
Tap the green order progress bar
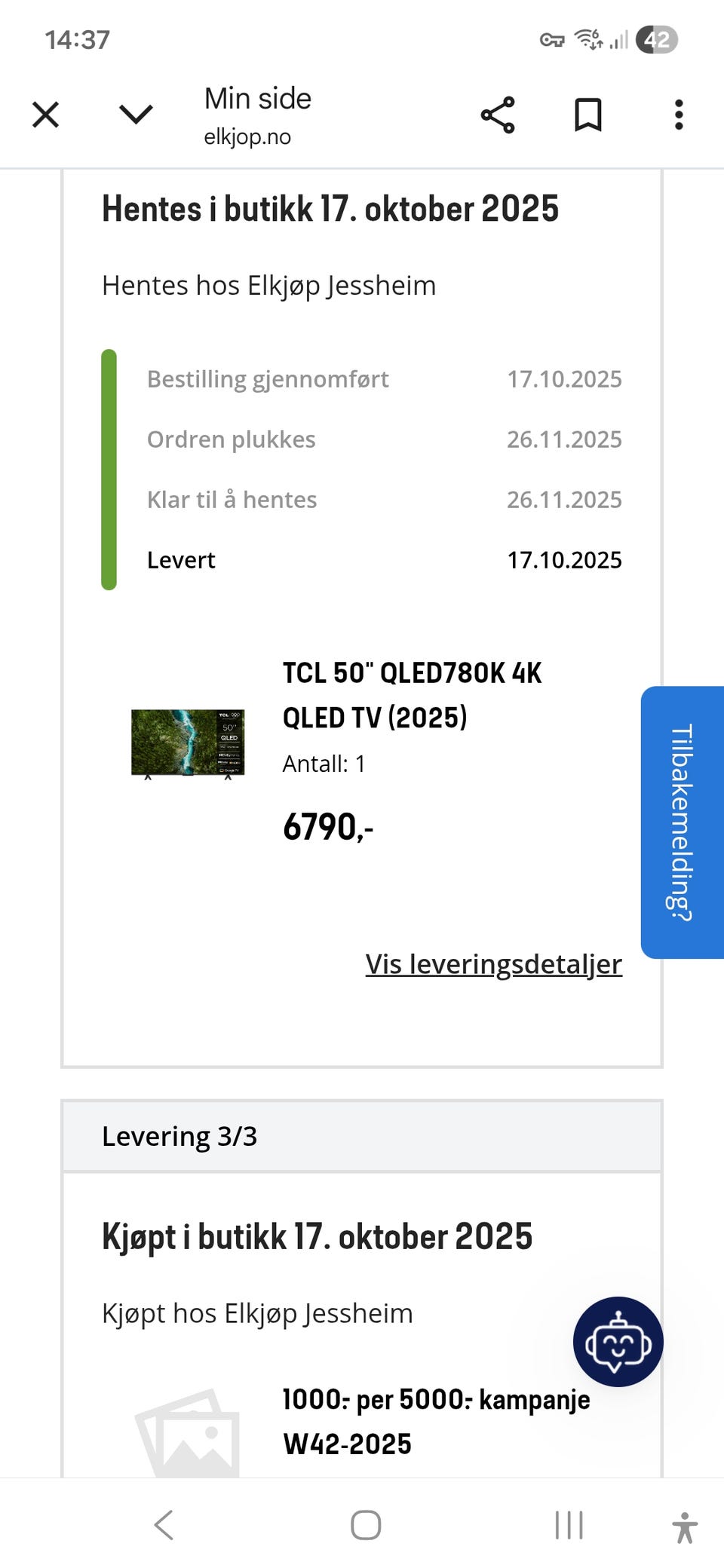[x=109, y=467]
